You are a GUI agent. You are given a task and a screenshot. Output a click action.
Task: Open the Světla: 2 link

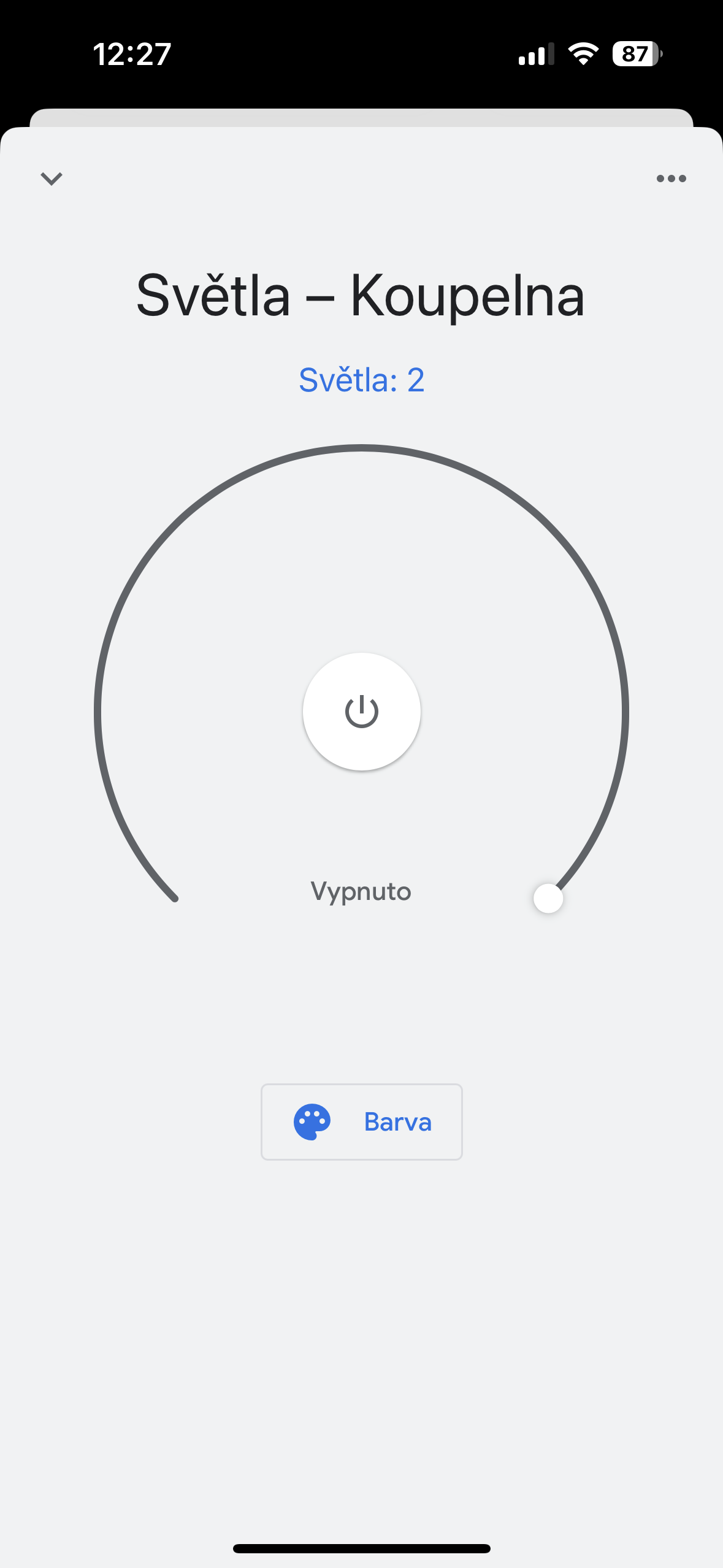pyautogui.click(x=361, y=380)
